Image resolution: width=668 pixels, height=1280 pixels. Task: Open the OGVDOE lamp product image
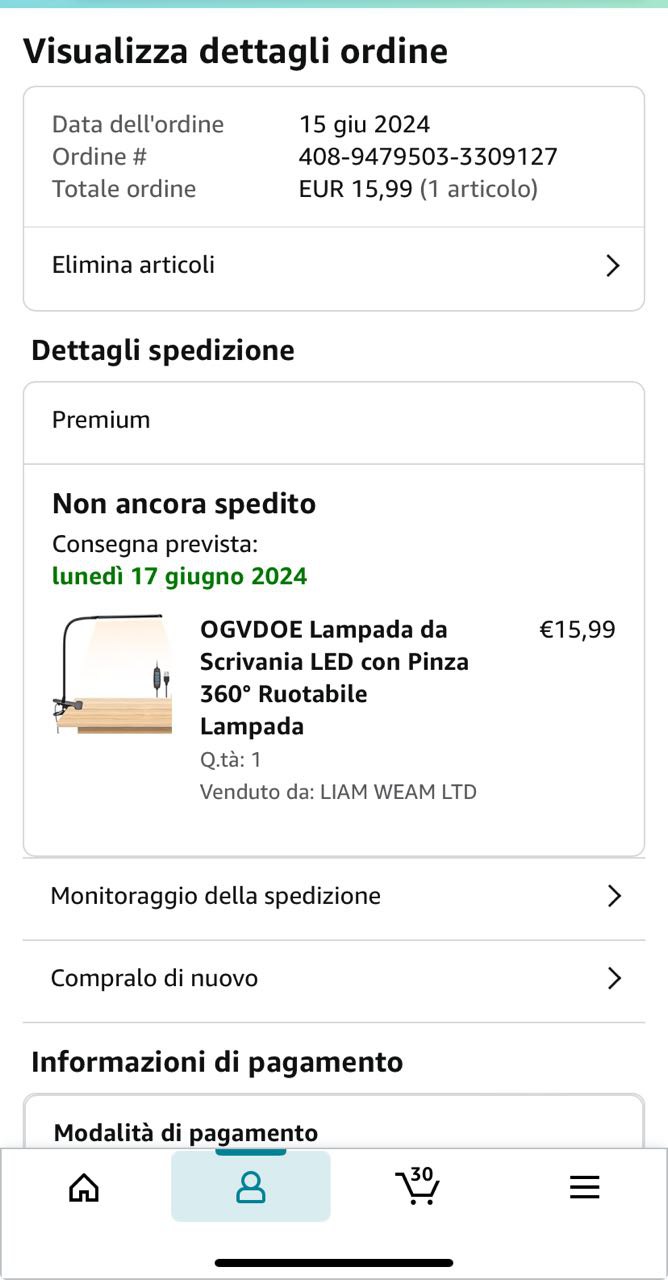click(112, 675)
